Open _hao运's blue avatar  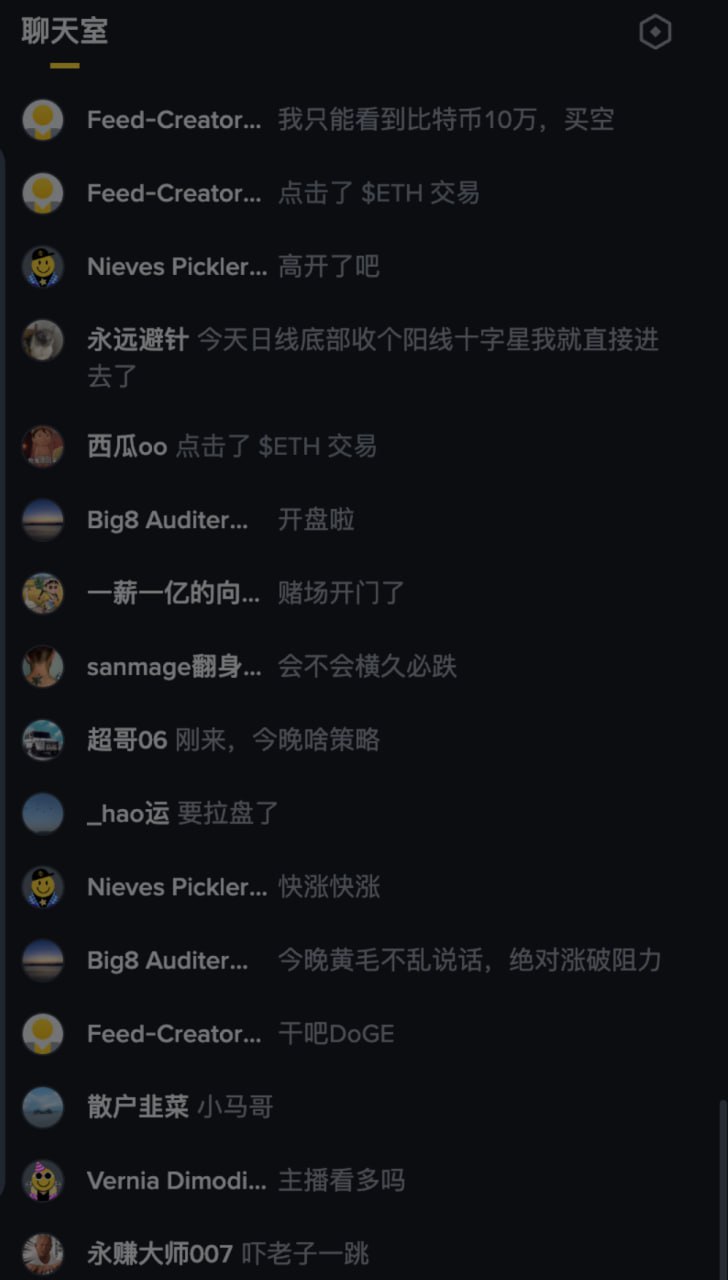click(x=43, y=814)
